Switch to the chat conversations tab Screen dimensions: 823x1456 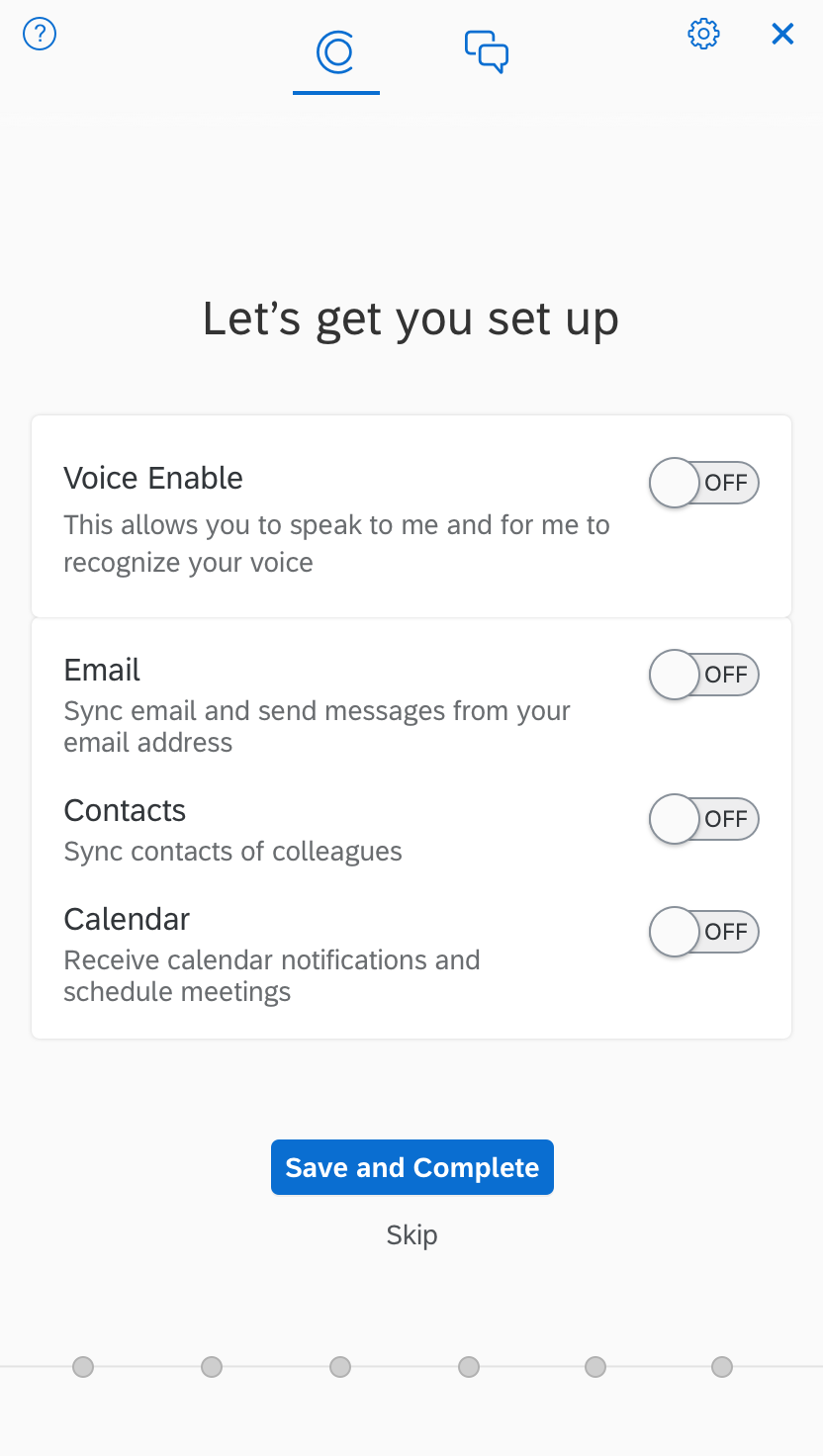point(487,51)
